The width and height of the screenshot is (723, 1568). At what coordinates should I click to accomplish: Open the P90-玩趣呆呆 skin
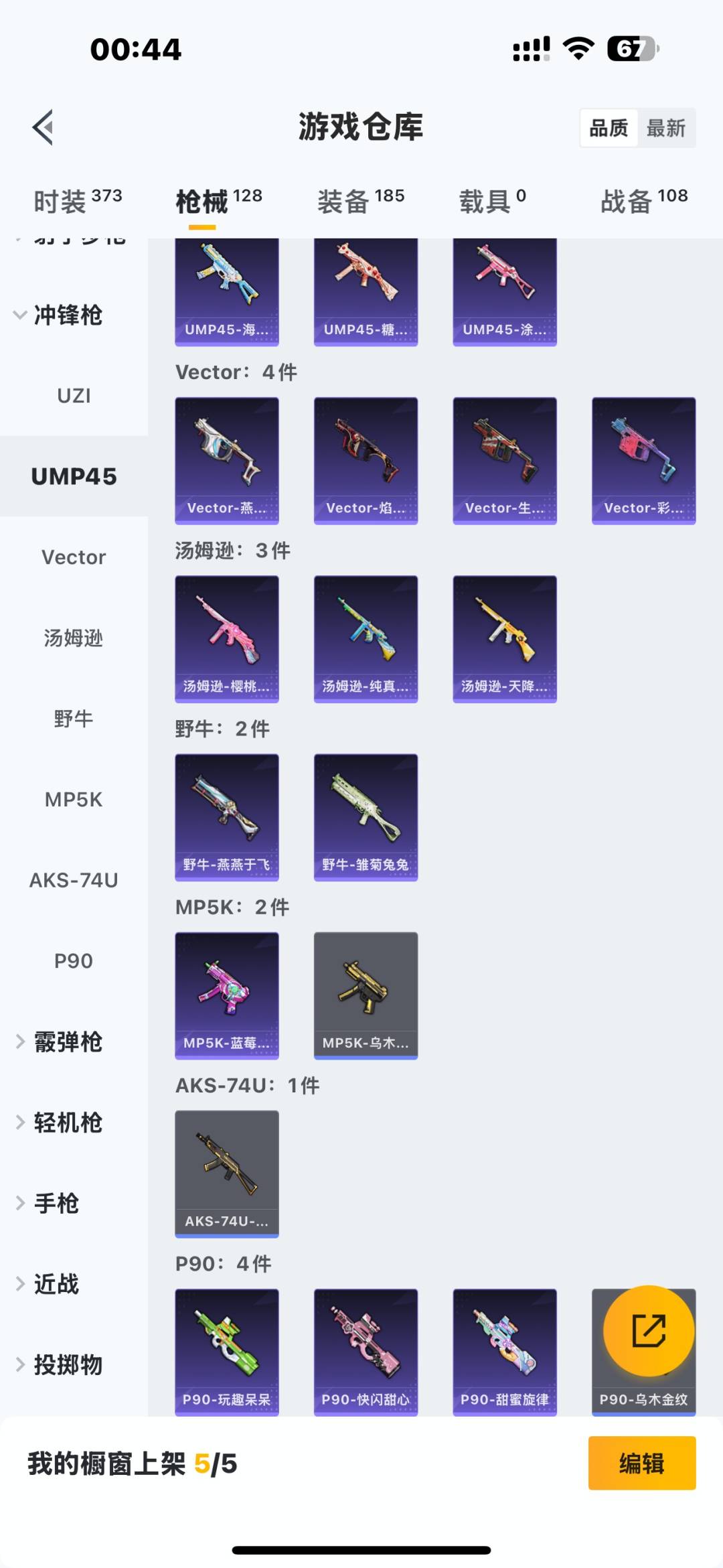[227, 1352]
